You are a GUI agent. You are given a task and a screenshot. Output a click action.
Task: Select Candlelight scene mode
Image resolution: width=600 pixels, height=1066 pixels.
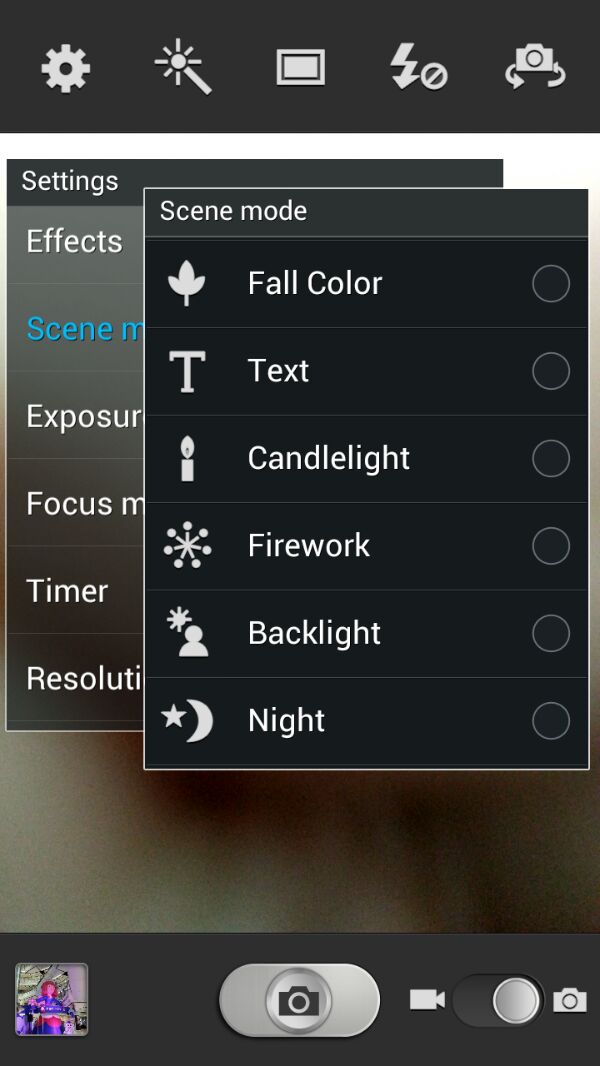[366, 458]
